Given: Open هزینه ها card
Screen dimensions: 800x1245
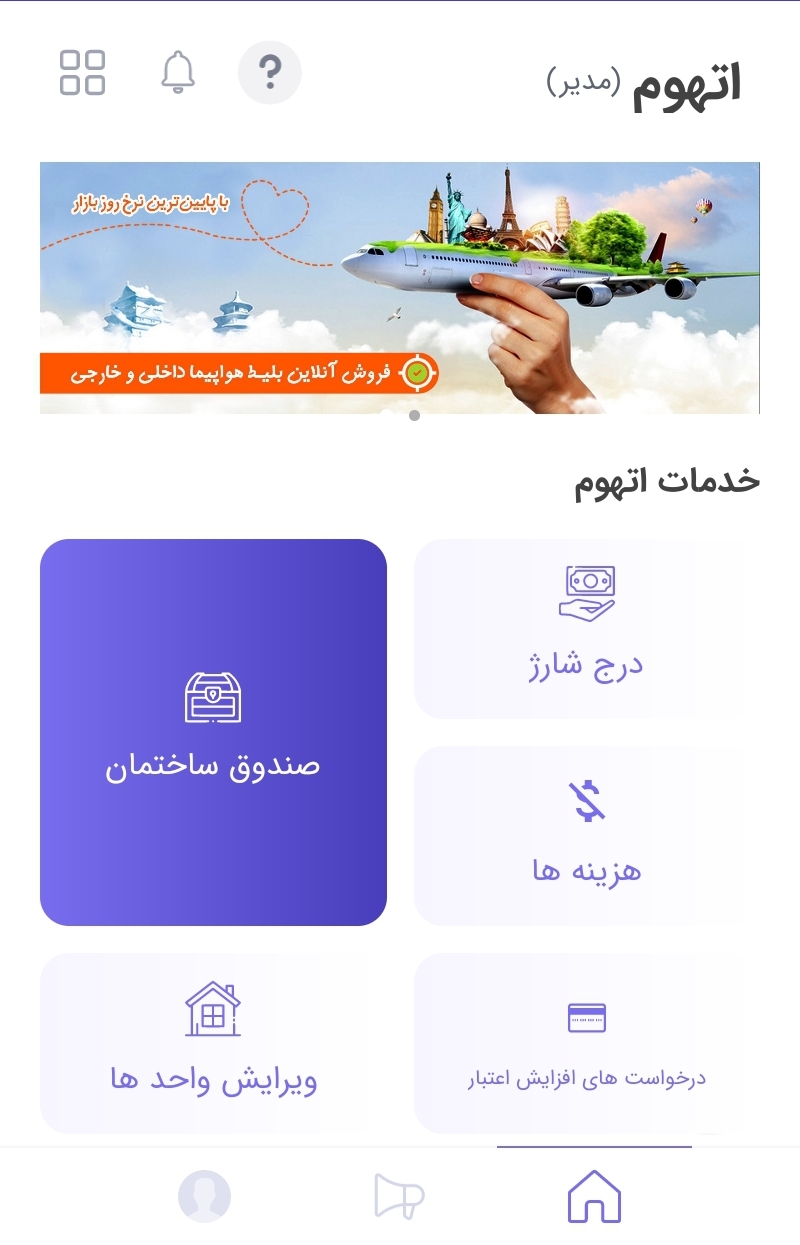Looking at the screenshot, I should tap(586, 835).
